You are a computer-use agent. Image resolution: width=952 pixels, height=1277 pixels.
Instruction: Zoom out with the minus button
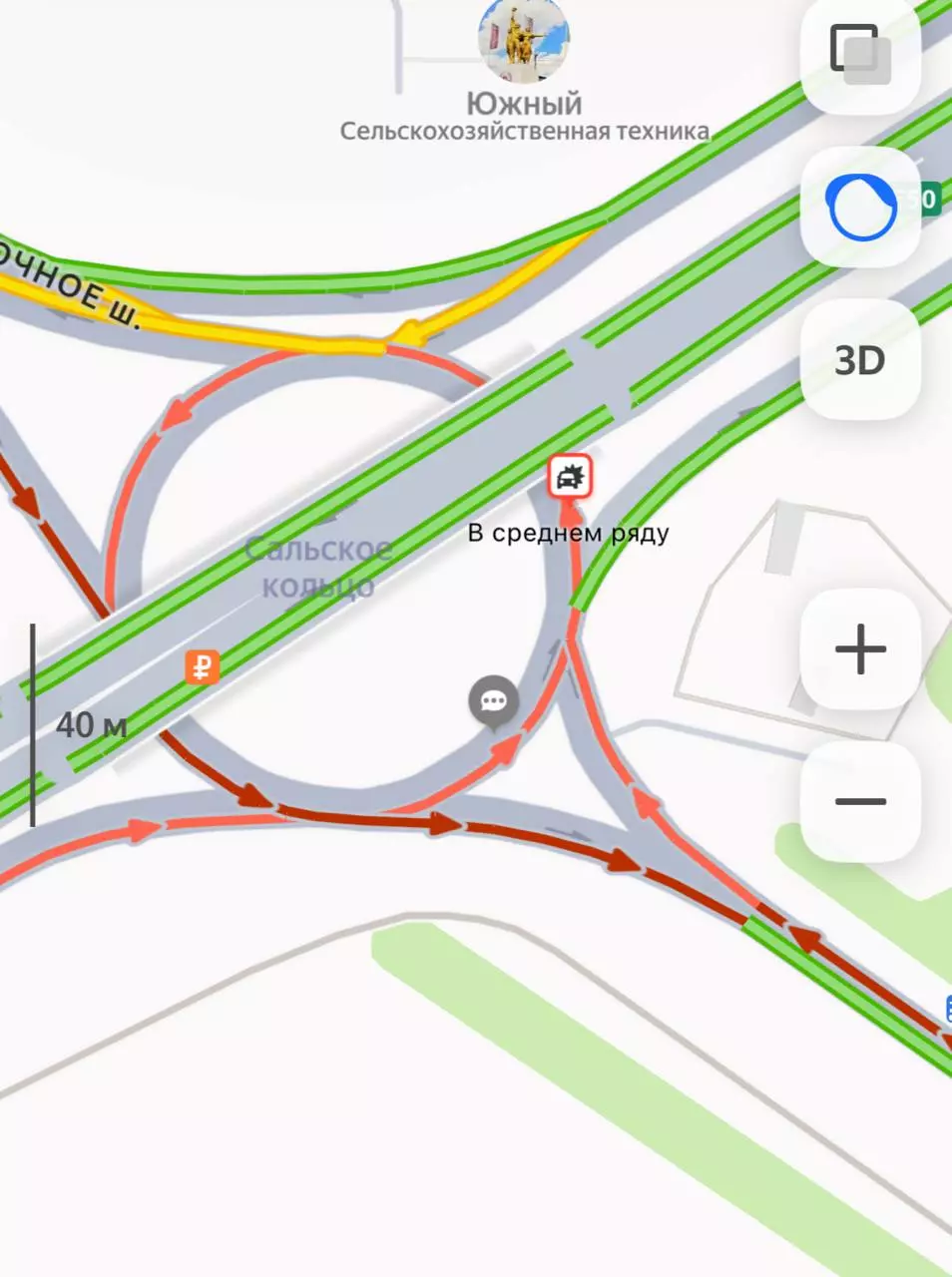pos(860,801)
